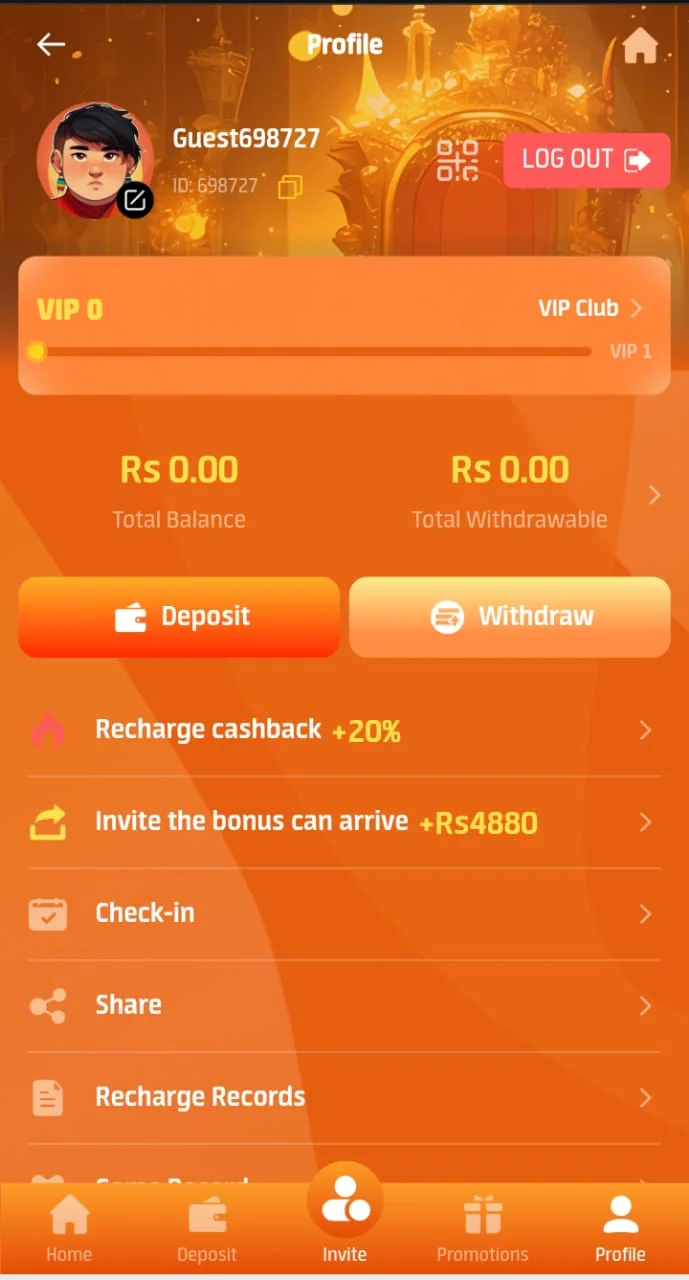Image resolution: width=689 pixels, height=1280 pixels.
Task: Tap the Deposit button
Action: tap(179, 617)
